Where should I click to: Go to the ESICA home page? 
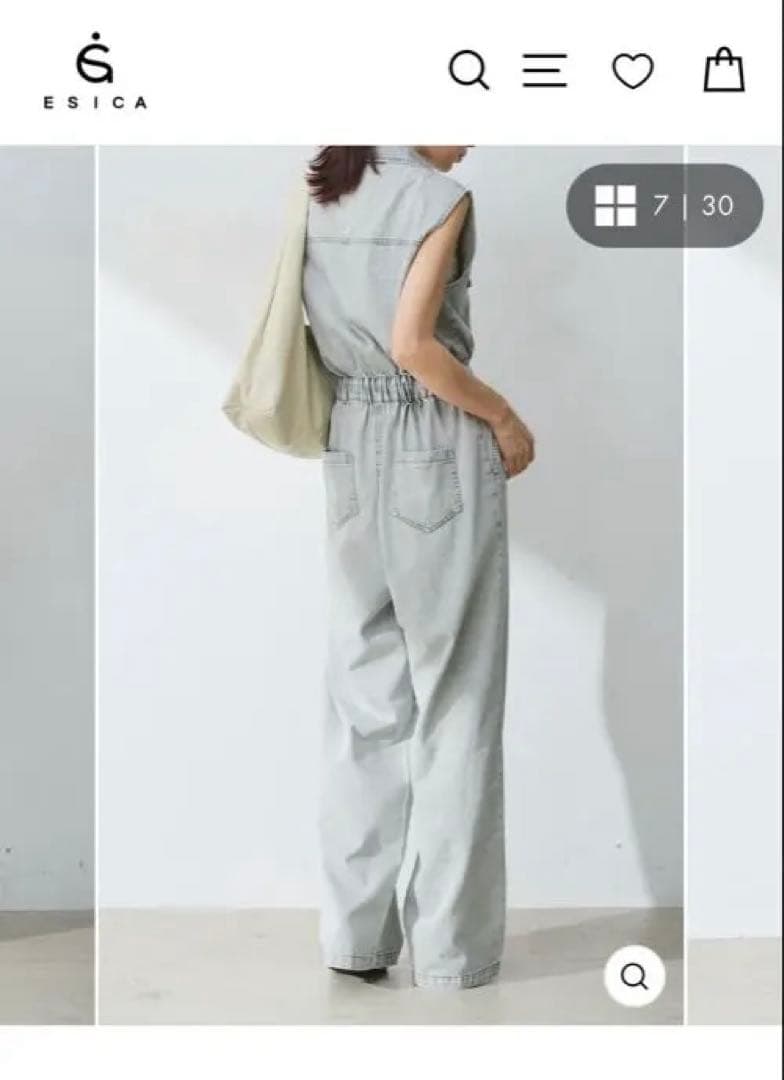coord(95,70)
